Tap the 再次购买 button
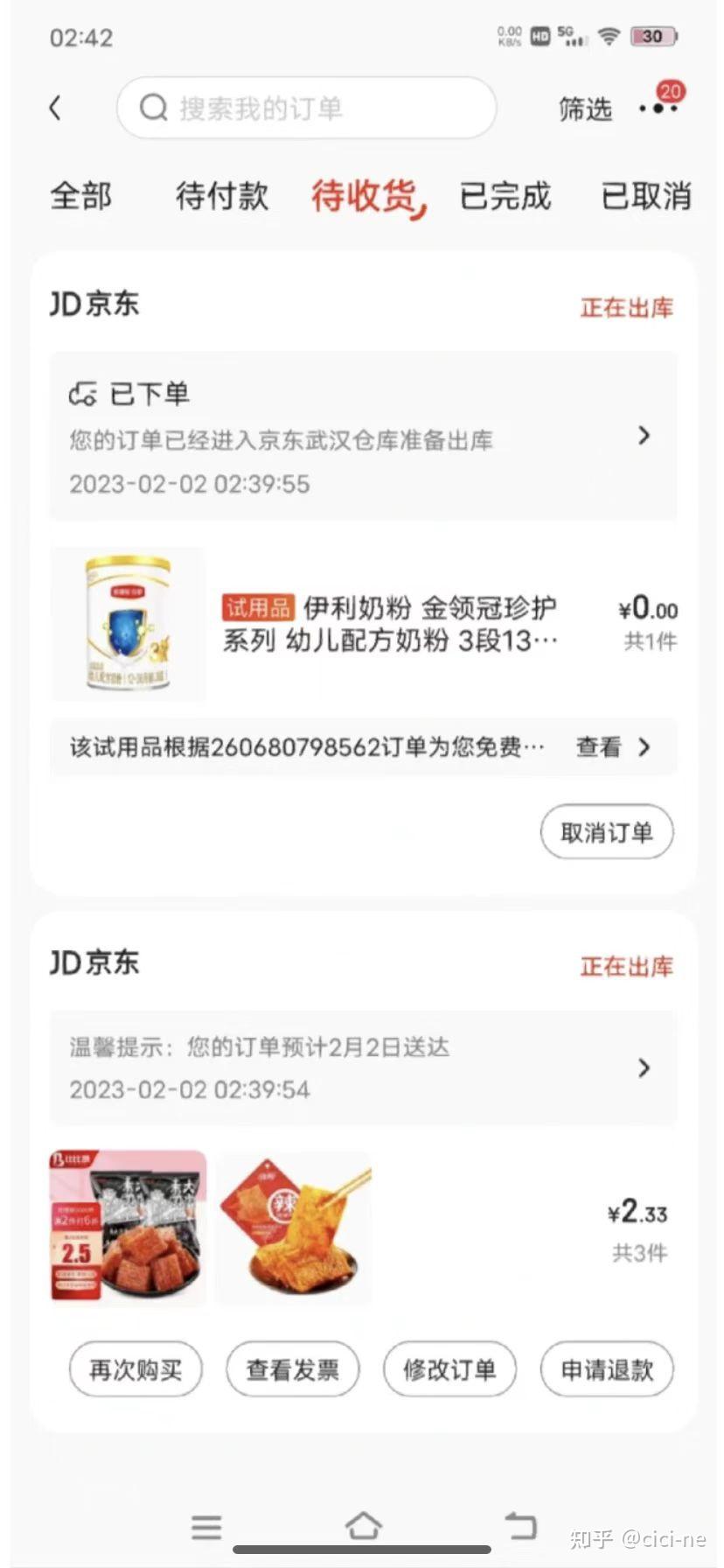The width and height of the screenshot is (724, 1568). 136,1369
